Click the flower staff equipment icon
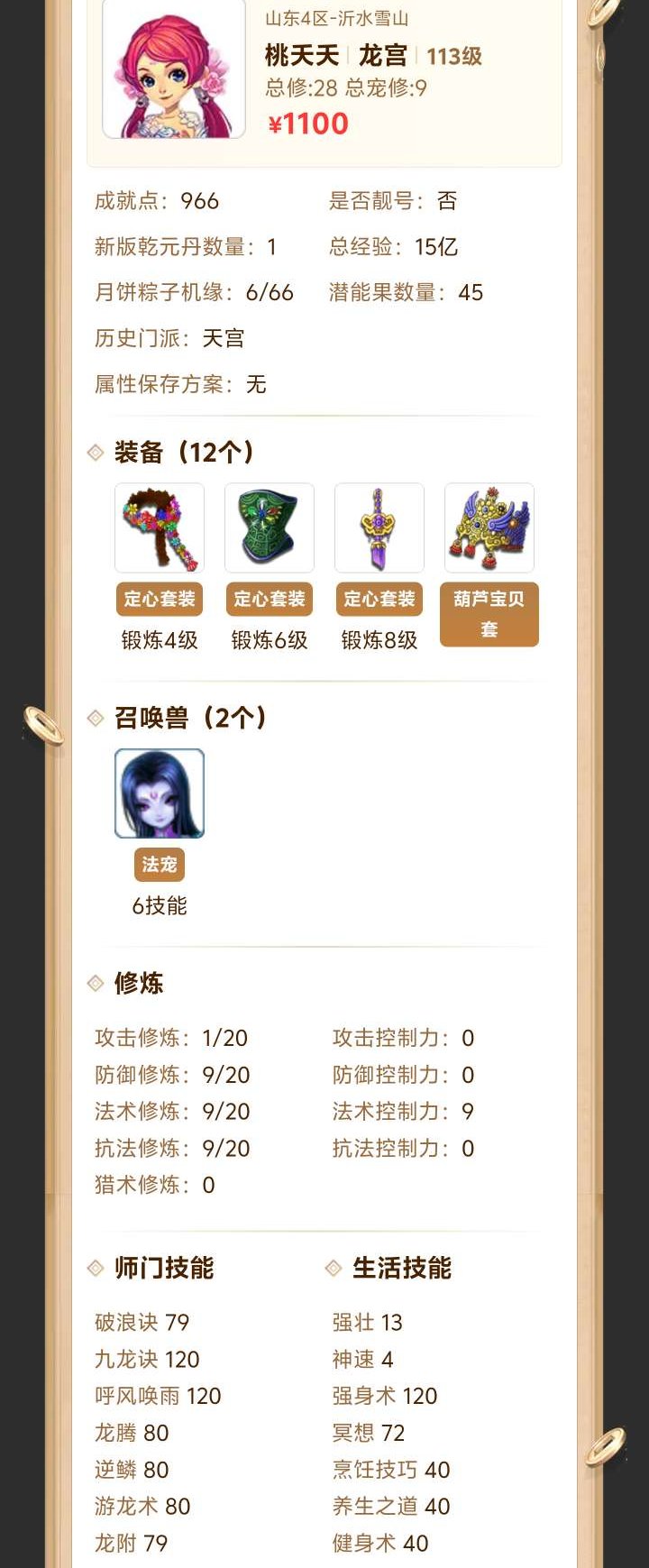649x1568 pixels. (x=160, y=528)
